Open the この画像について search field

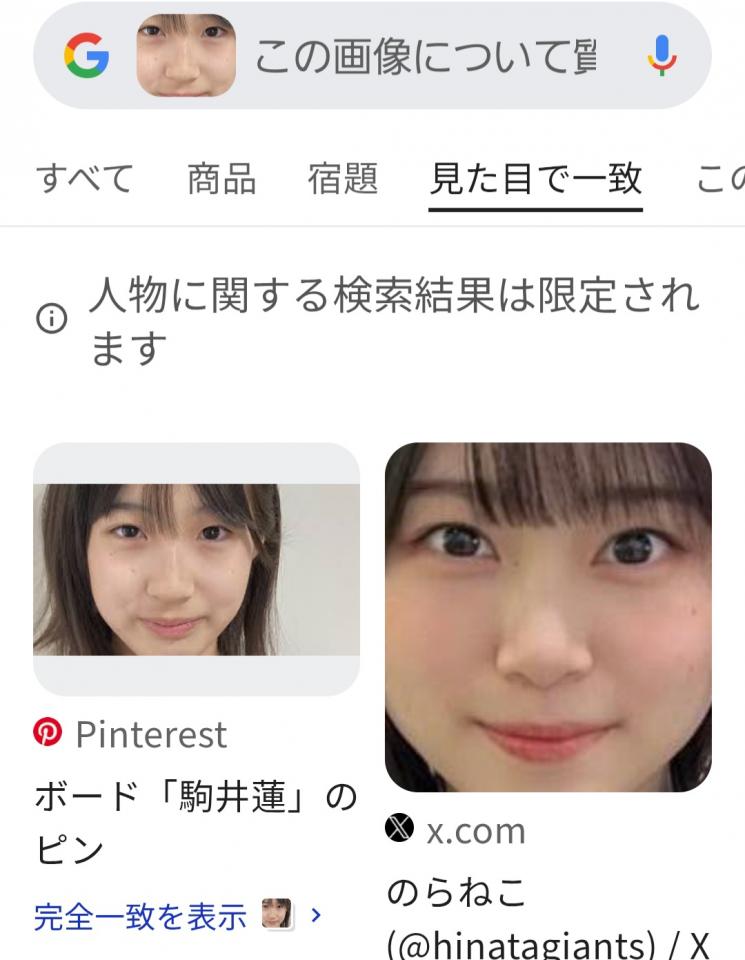(x=425, y=57)
